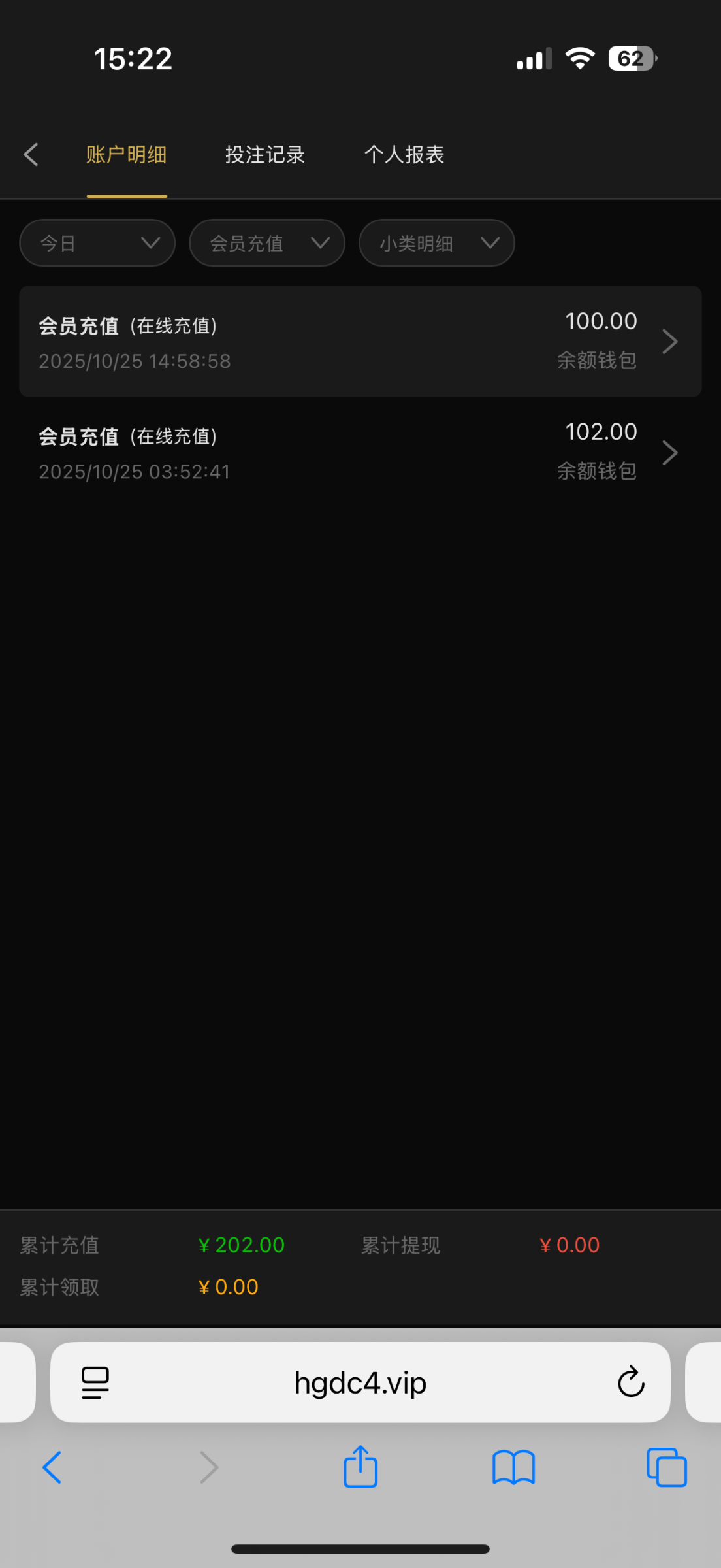721x1568 pixels.
Task: Open the Reader view icon in address bar
Action: [94, 1382]
